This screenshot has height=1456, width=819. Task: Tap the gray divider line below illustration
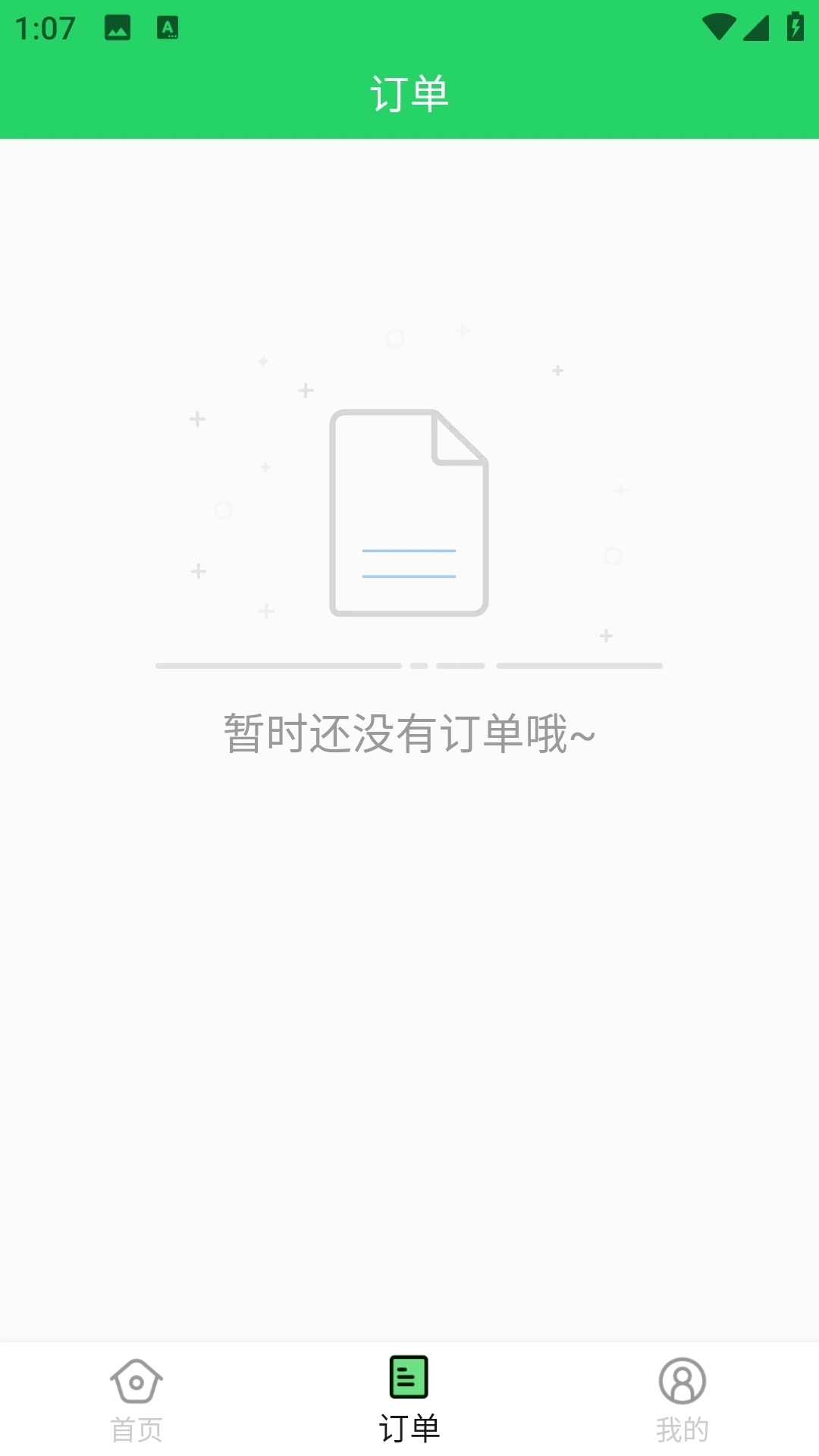point(278,665)
